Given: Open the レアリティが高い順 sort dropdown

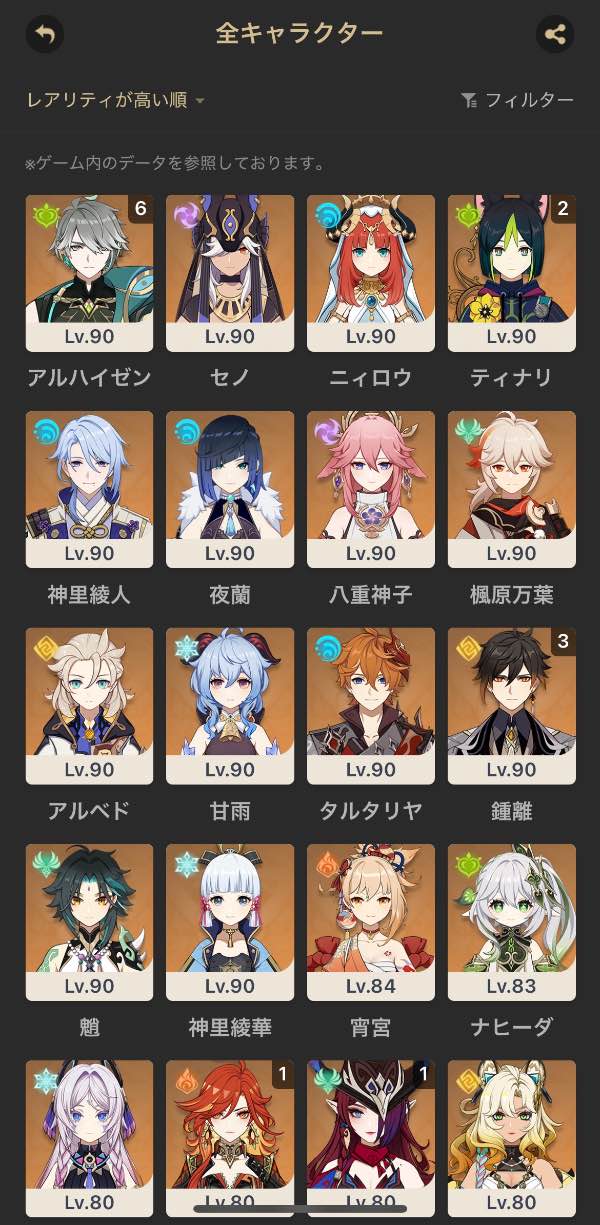Looking at the screenshot, I should tap(115, 100).
